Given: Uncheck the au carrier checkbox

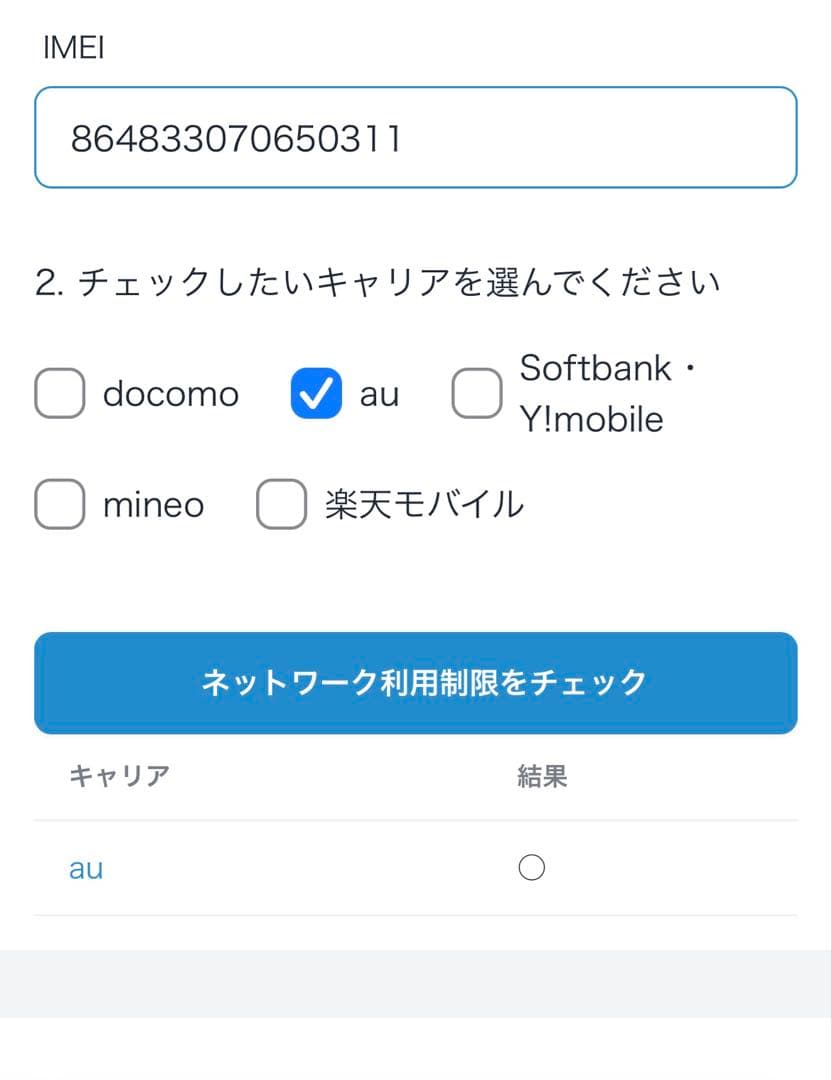Looking at the screenshot, I should (x=315, y=393).
